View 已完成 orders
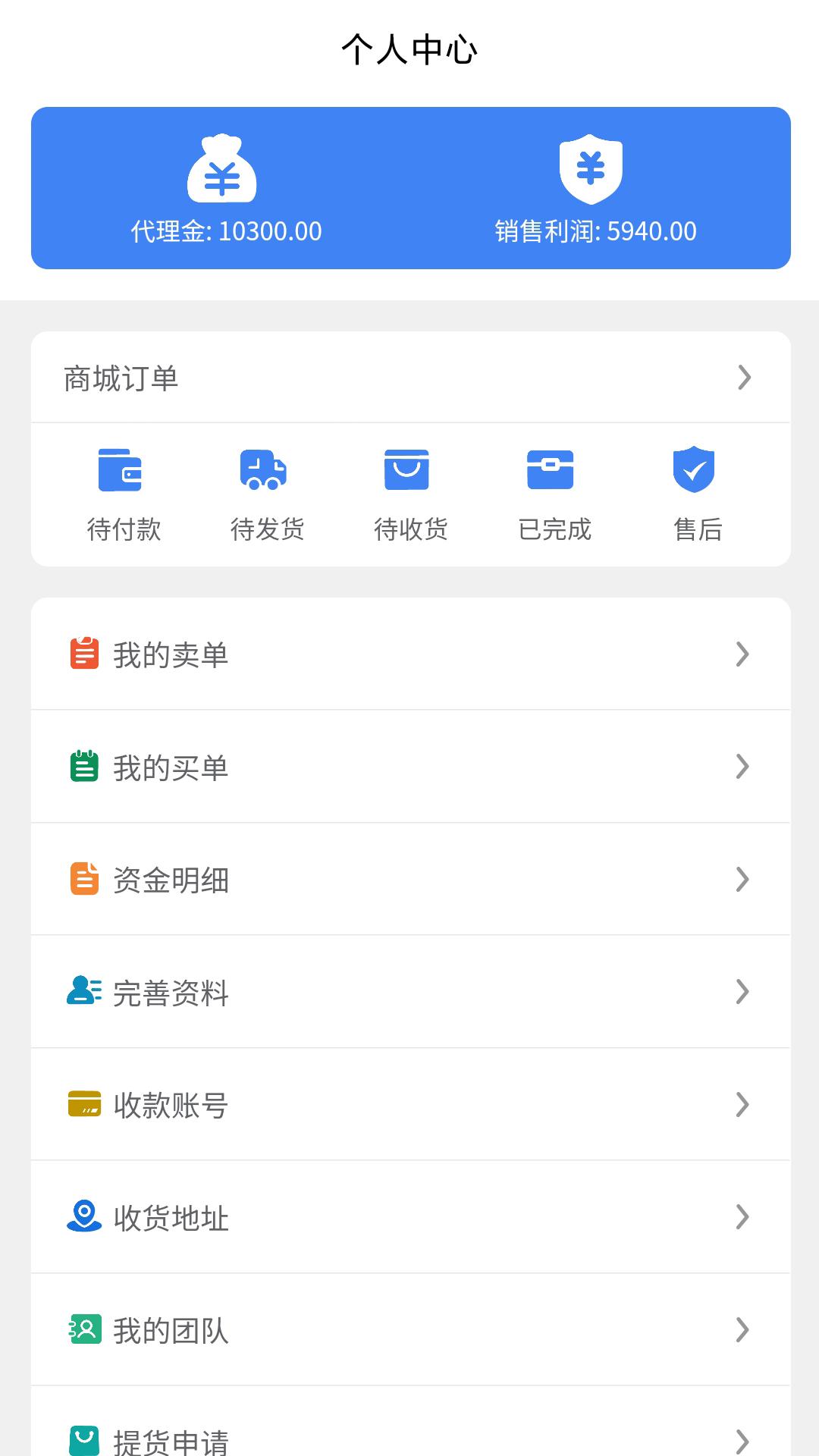819x1456 pixels. pyautogui.click(x=554, y=494)
